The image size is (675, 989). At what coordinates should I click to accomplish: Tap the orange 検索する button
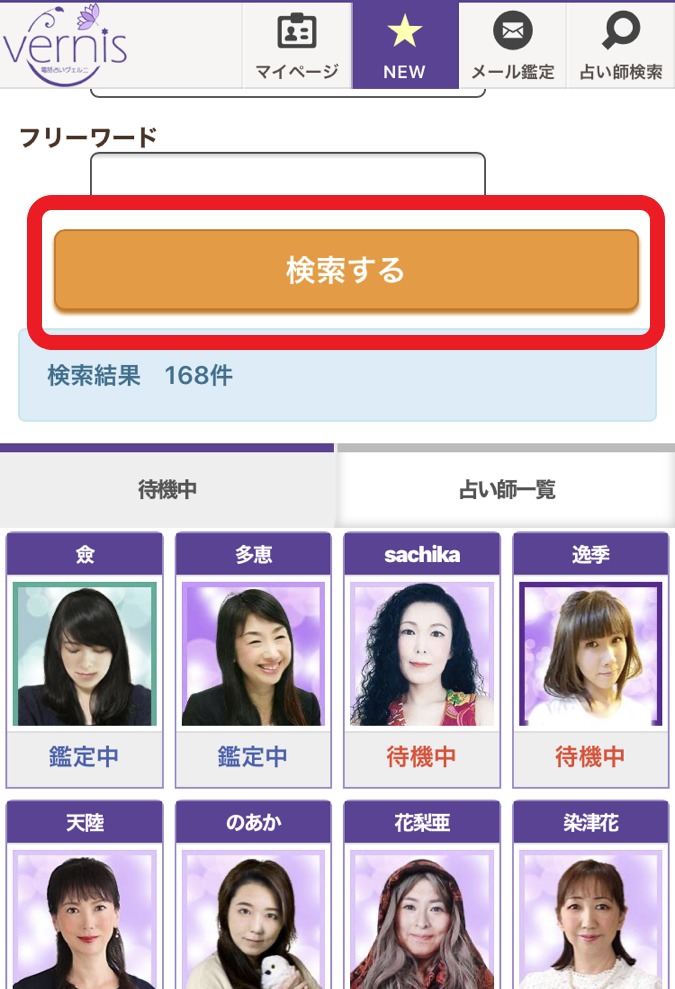point(346,270)
